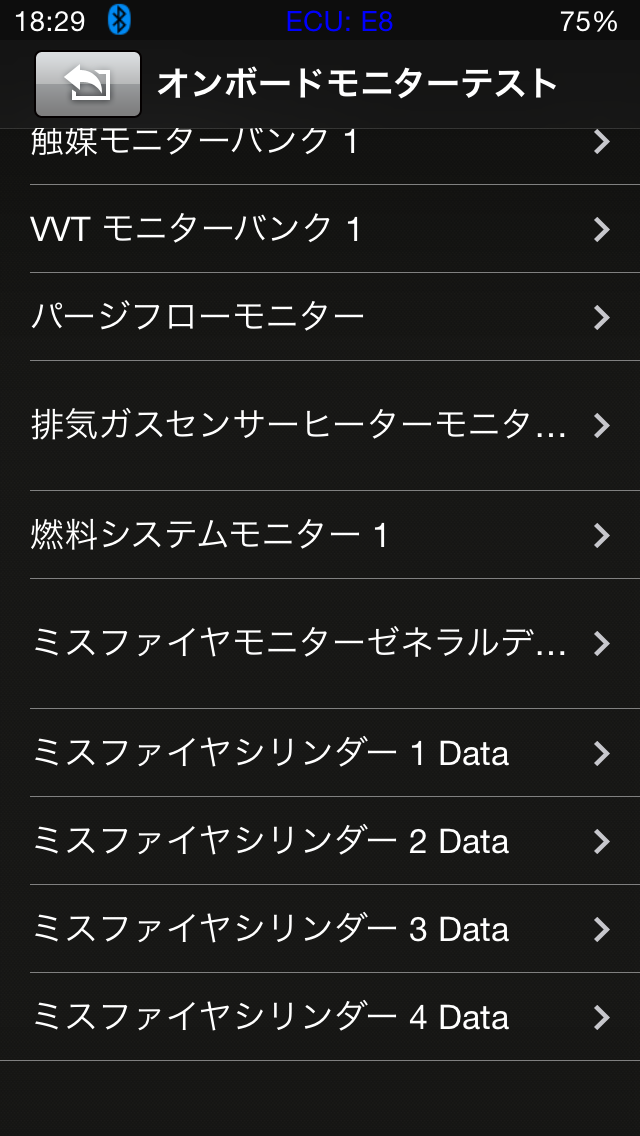Tap ミスファイヤシリンダー 4 Data
The width and height of the screenshot is (640, 1136).
pyautogui.click(x=320, y=1017)
